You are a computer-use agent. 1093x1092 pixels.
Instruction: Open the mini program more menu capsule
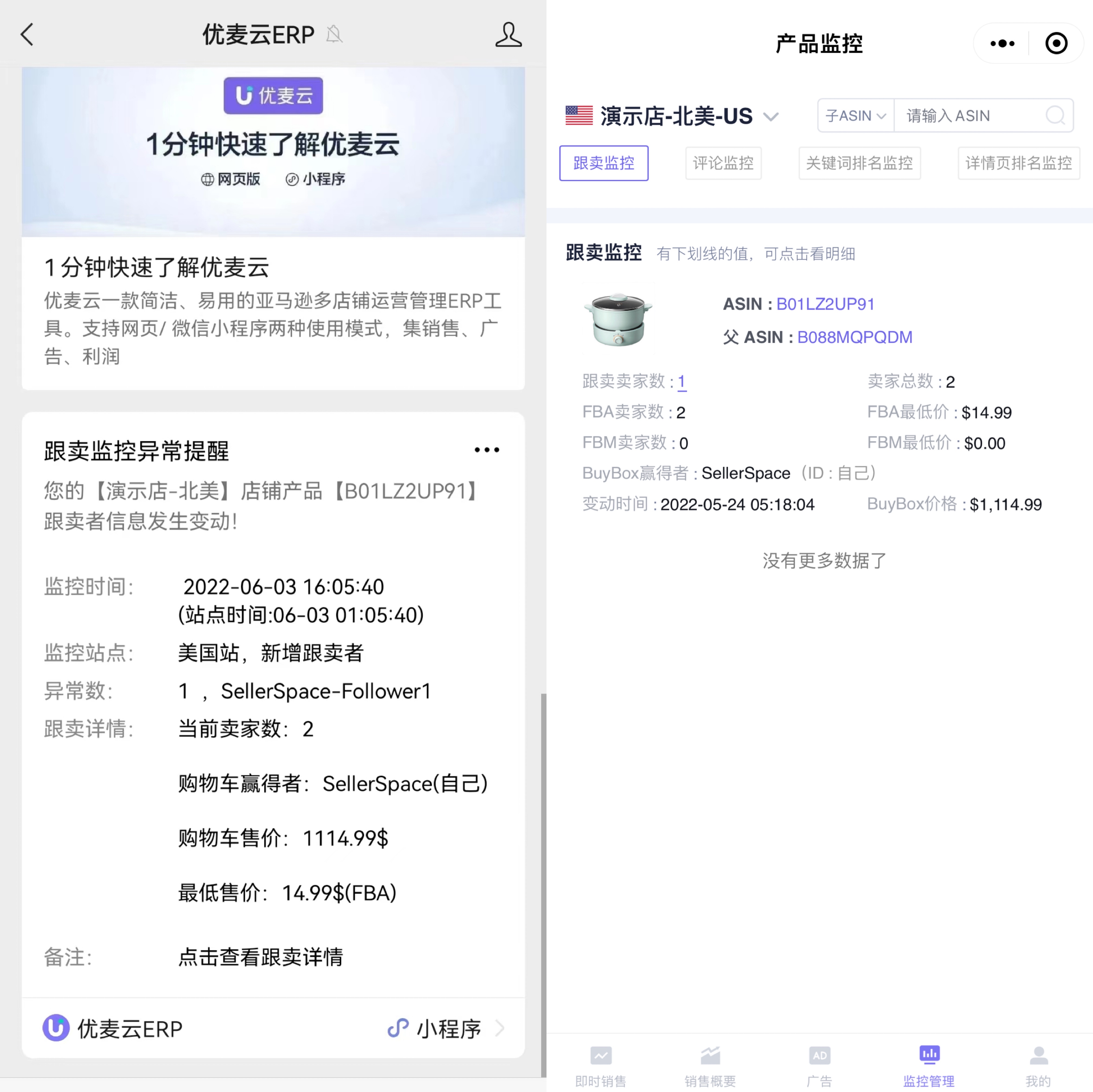click(x=1002, y=44)
